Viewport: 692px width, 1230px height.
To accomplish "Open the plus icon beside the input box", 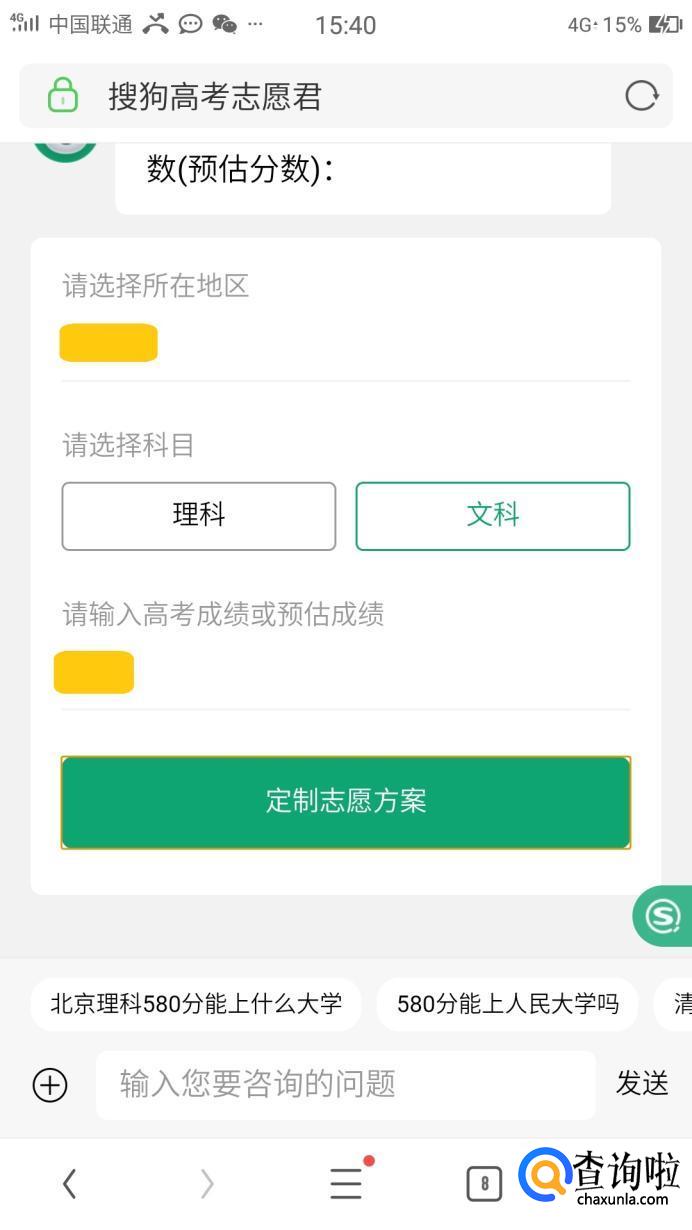I will click(50, 1085).
